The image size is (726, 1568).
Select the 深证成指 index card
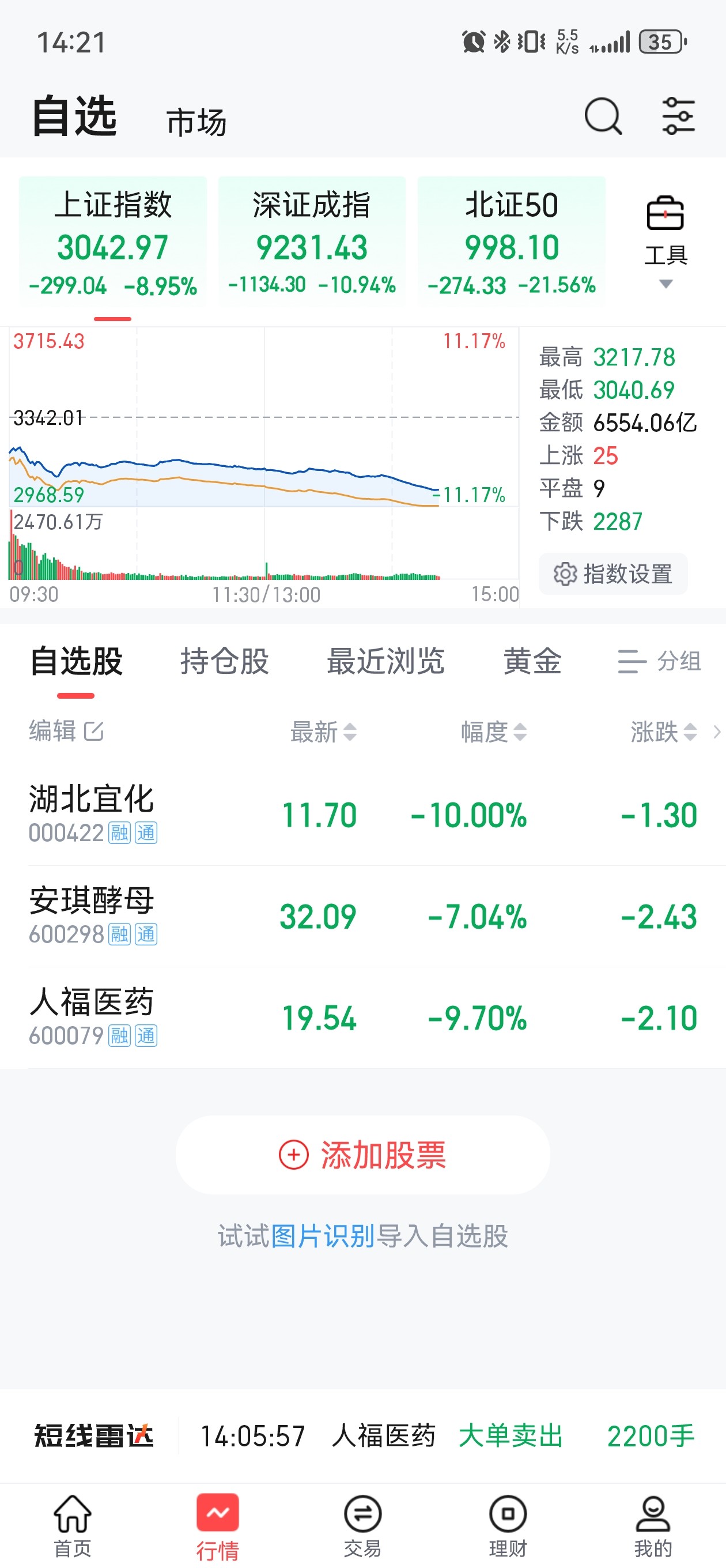(x=312, y=242)
